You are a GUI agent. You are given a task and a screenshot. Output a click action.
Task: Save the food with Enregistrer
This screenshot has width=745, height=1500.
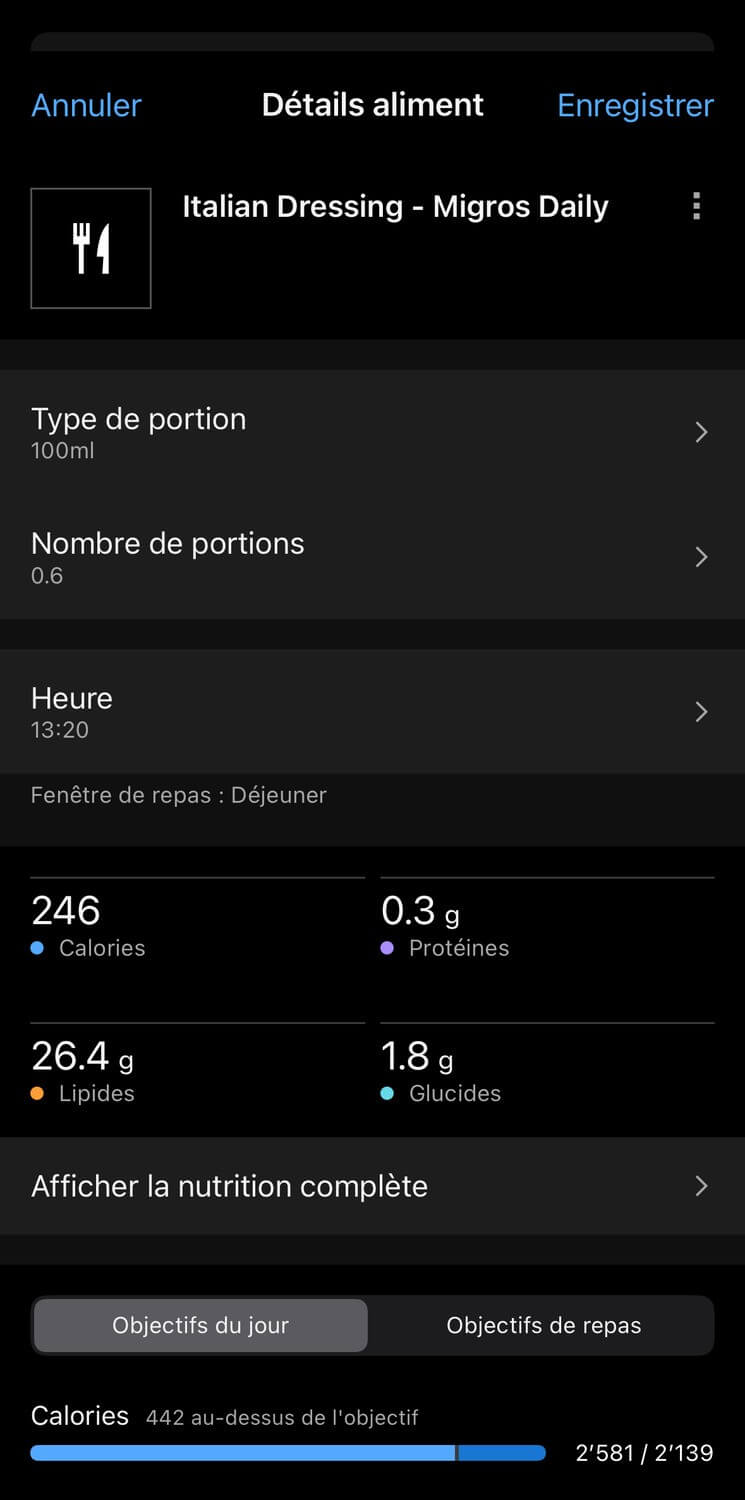[635, 105]
